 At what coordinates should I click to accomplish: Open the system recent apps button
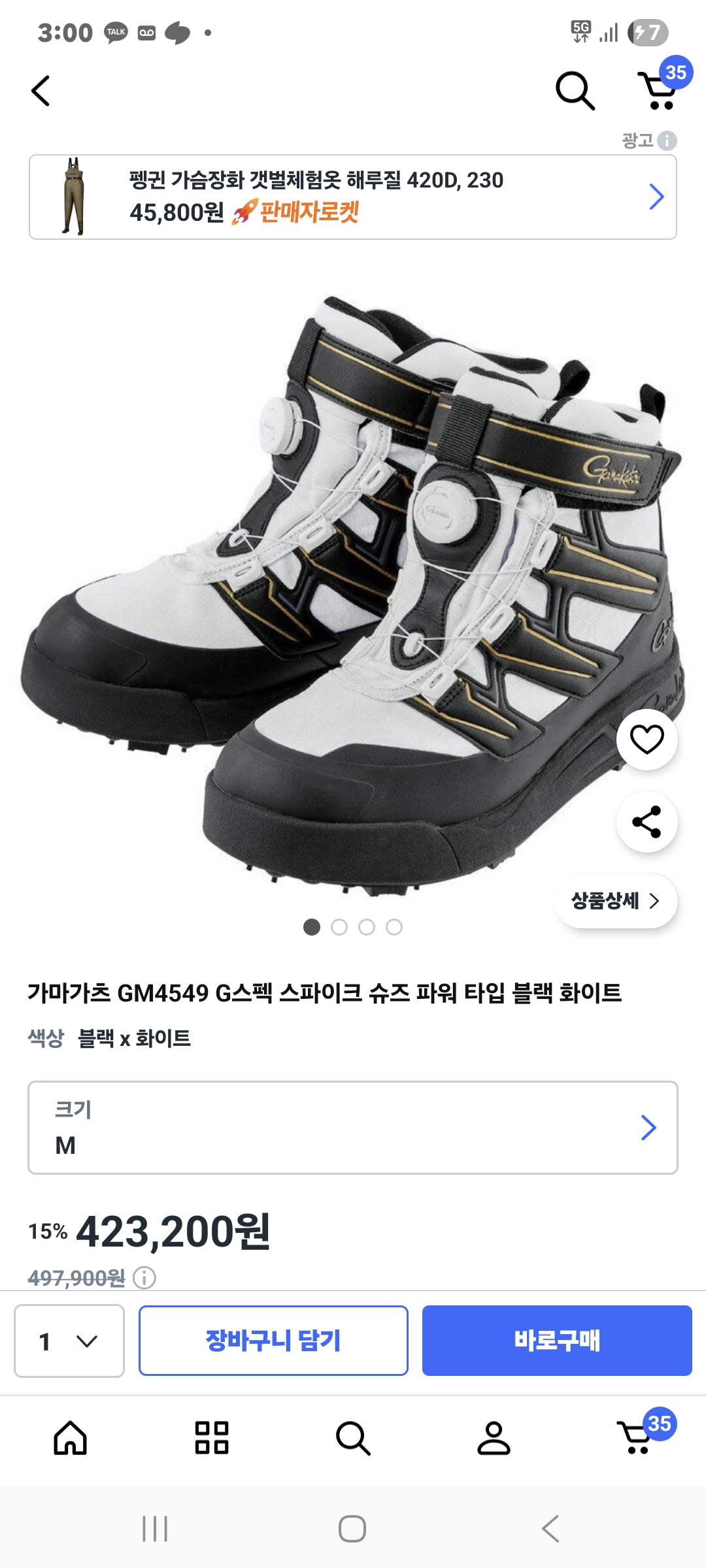pyautogui.click(x=155, y=1529)
